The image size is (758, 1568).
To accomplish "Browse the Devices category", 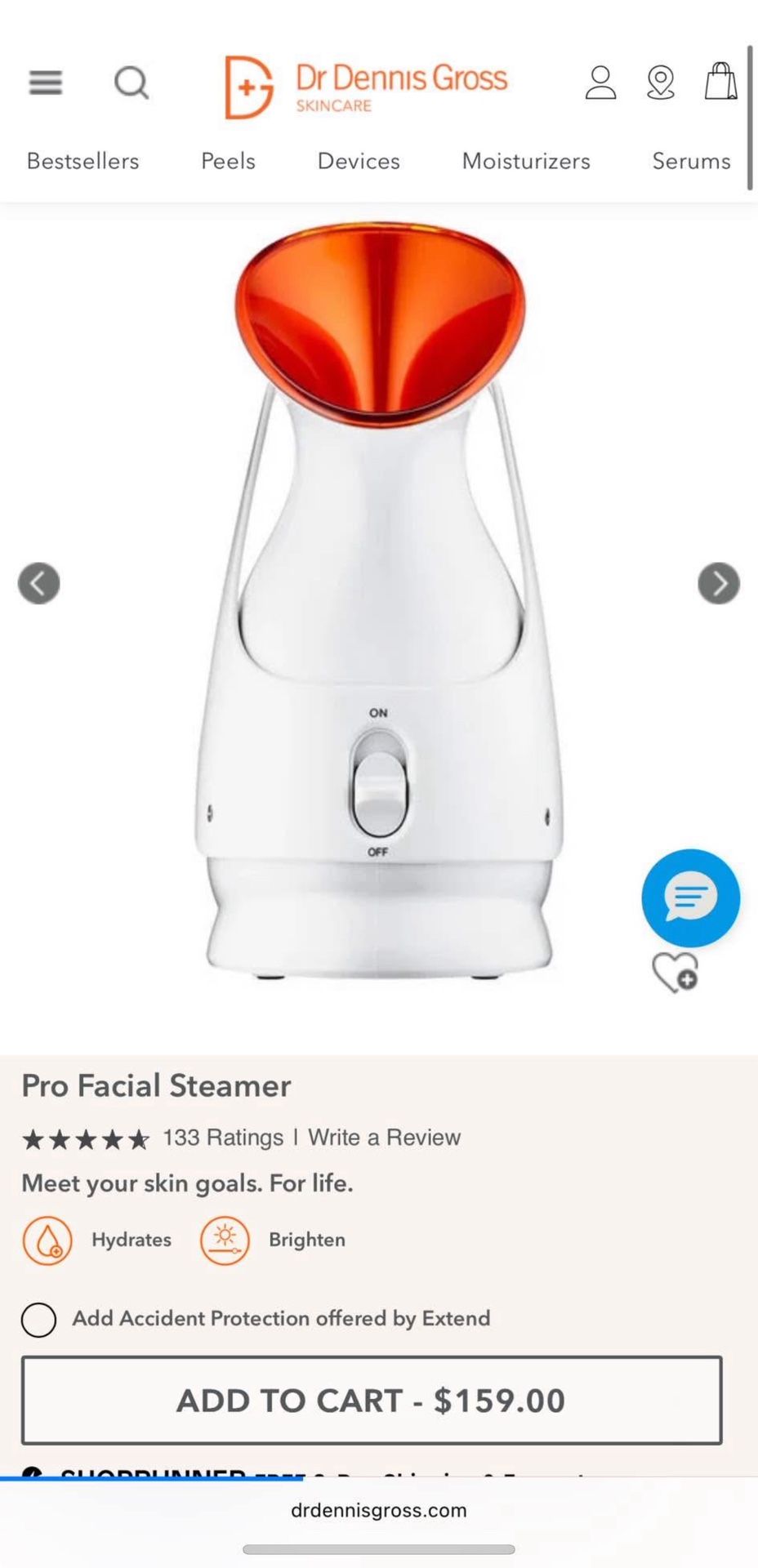I will point(359,161).
